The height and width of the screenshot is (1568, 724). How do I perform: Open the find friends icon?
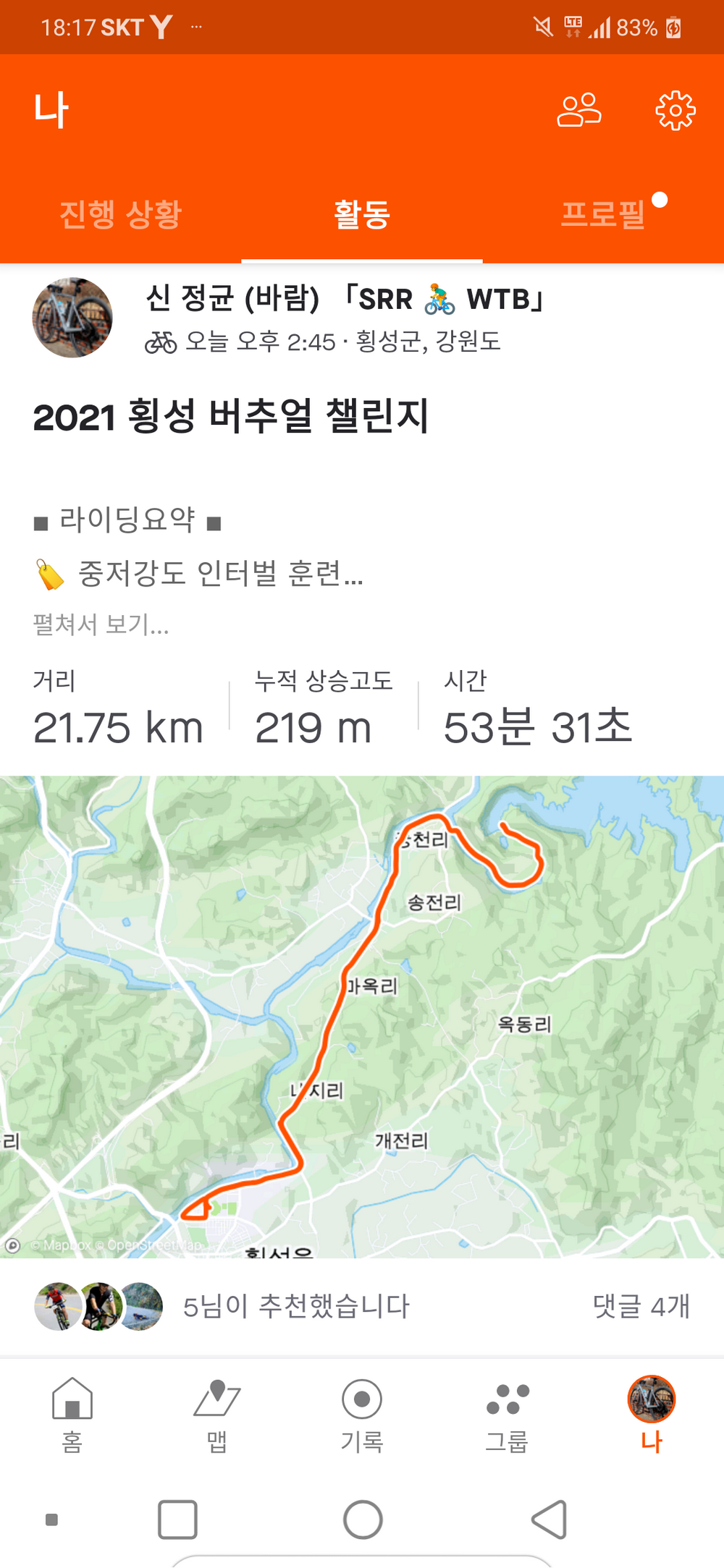coord(578,110)
